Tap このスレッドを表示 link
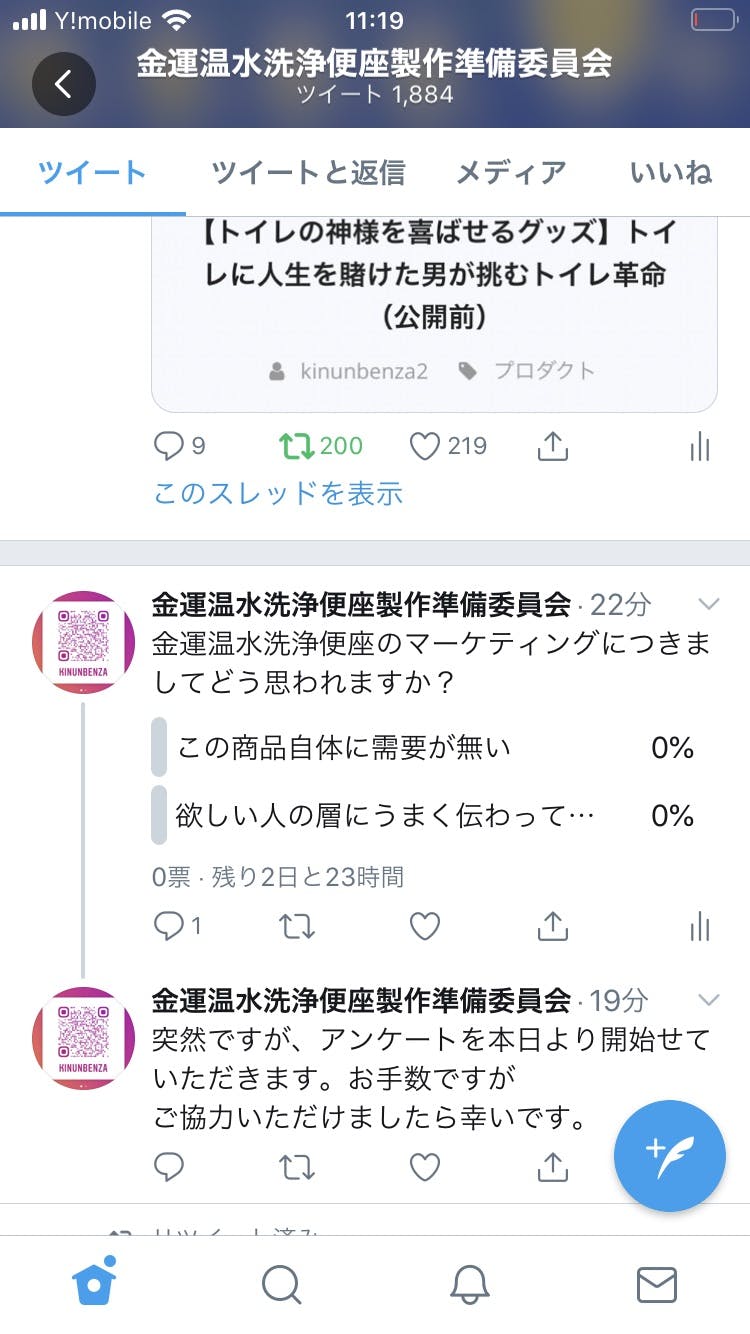Screen dimensions: 750x1334 point(278,493)
